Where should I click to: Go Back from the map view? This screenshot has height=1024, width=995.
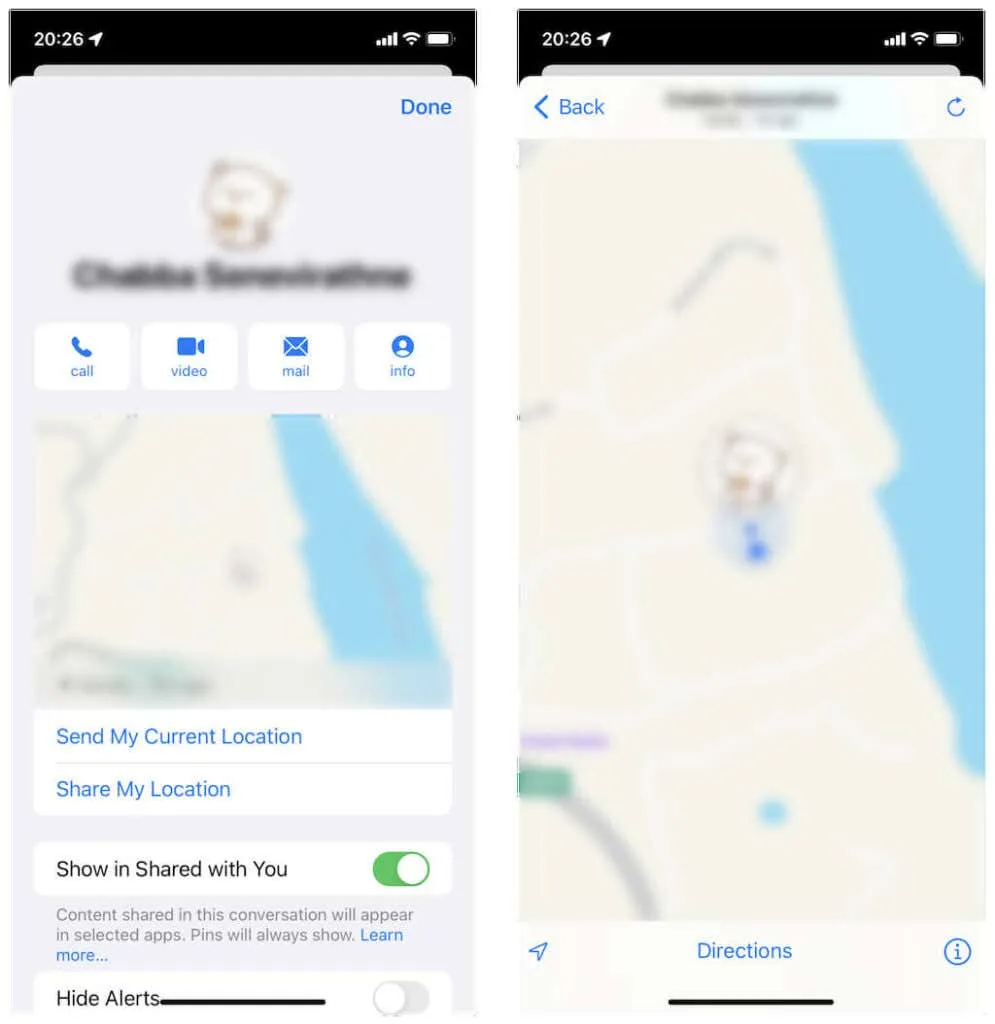click(x=569, y=107)
